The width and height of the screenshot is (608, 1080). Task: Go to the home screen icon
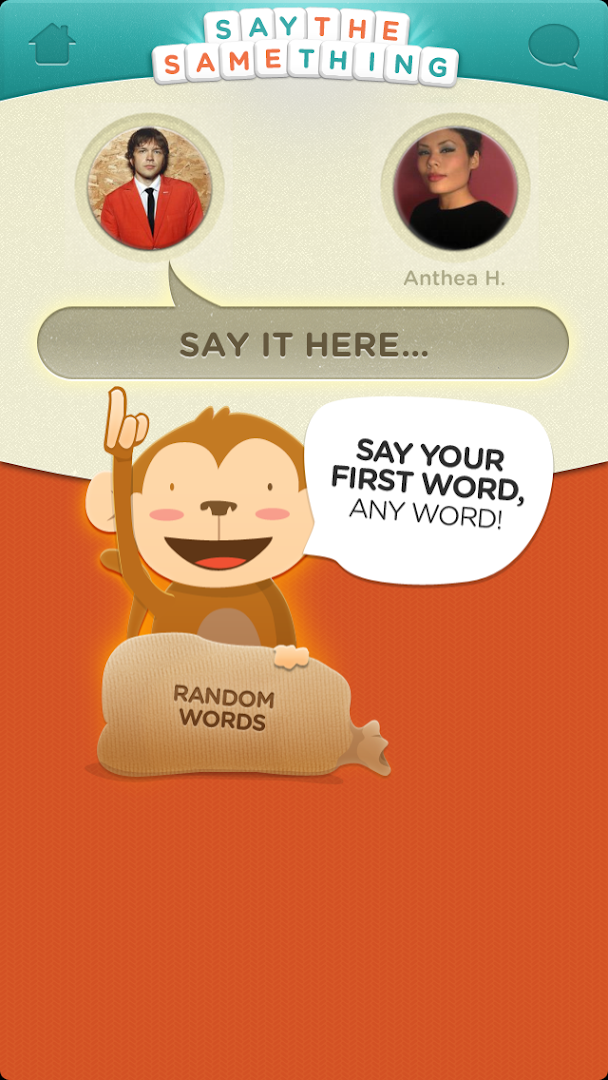(52, 44)
